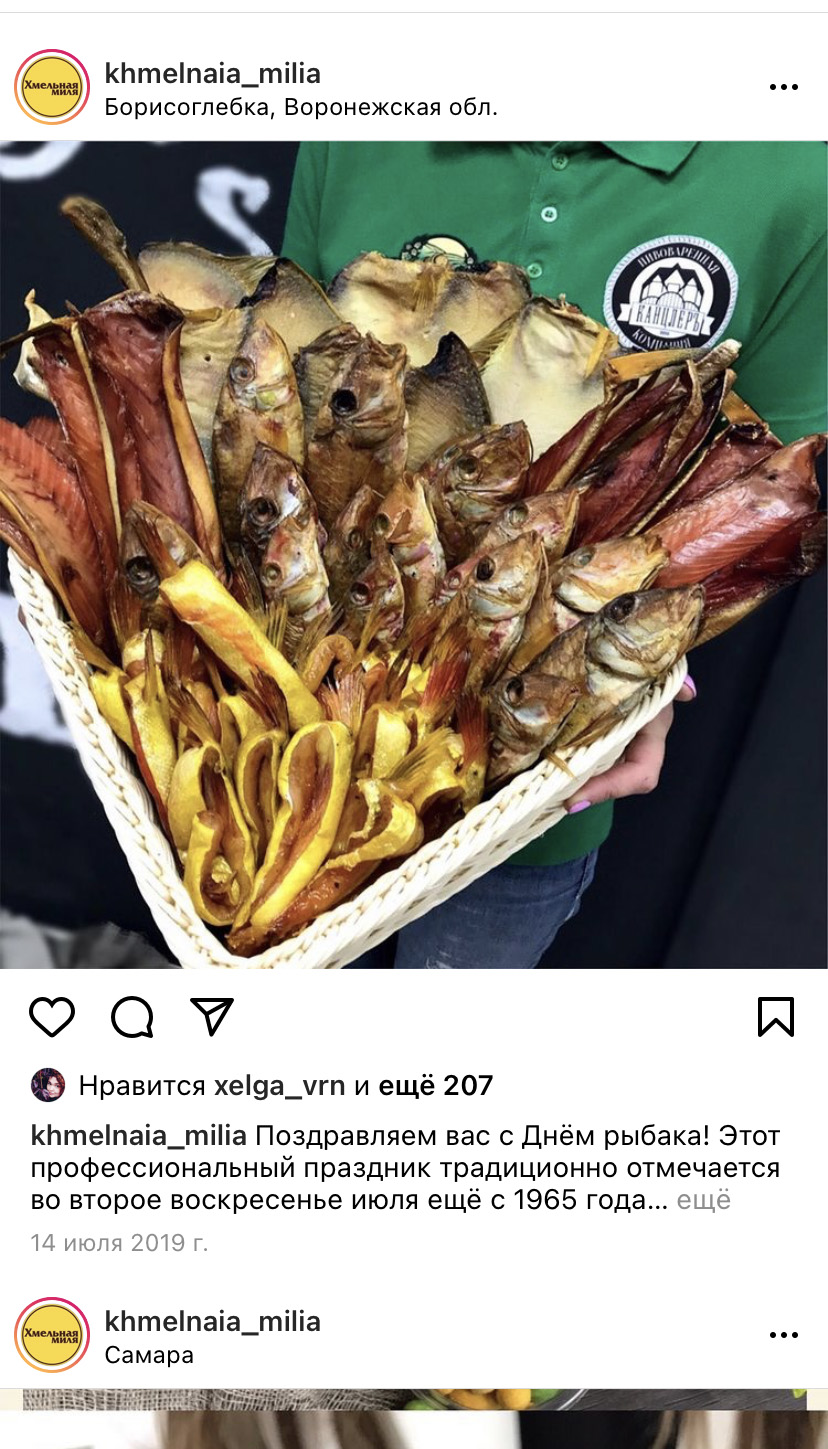
Task: Open the Самара location page
Action: coord(149,1356)
